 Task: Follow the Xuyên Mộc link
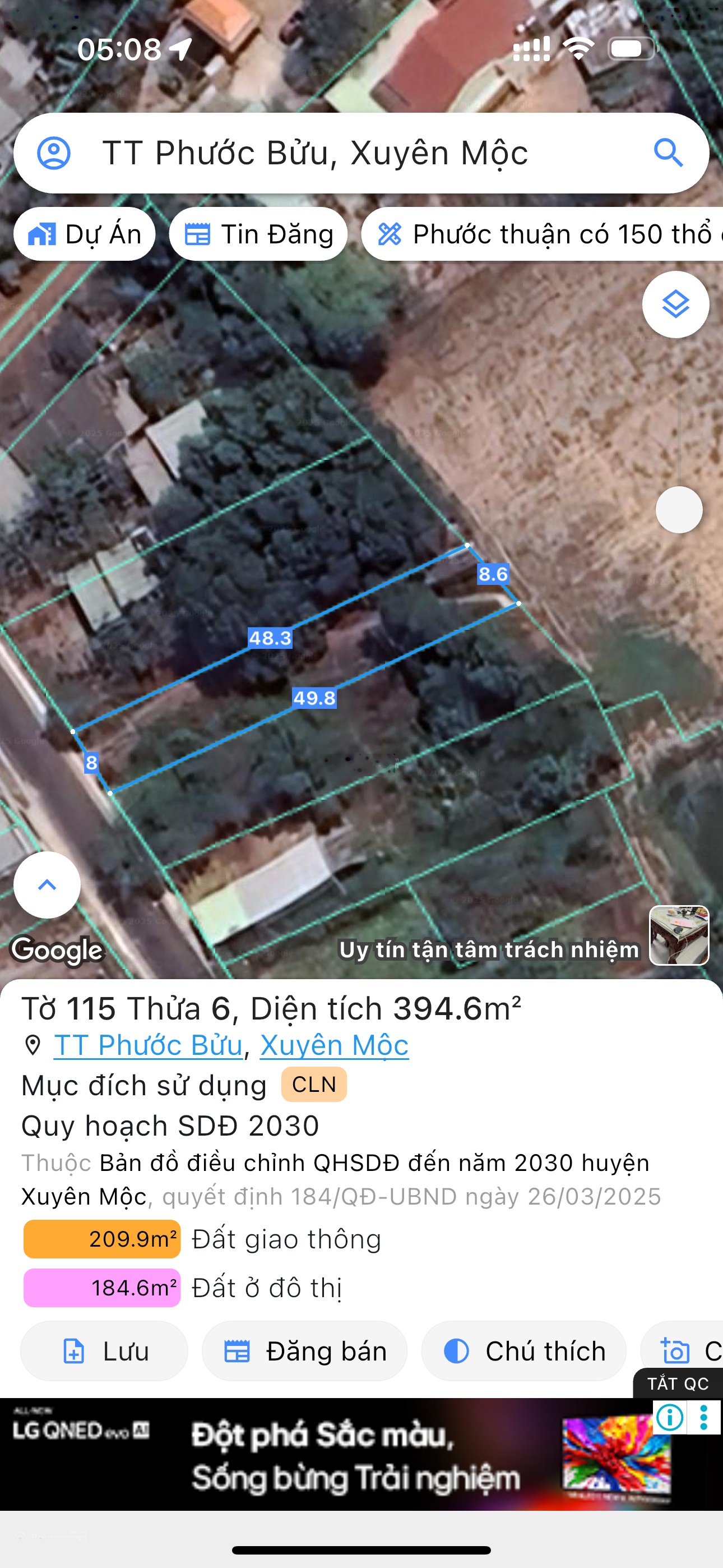click(x=334, y=1045)
